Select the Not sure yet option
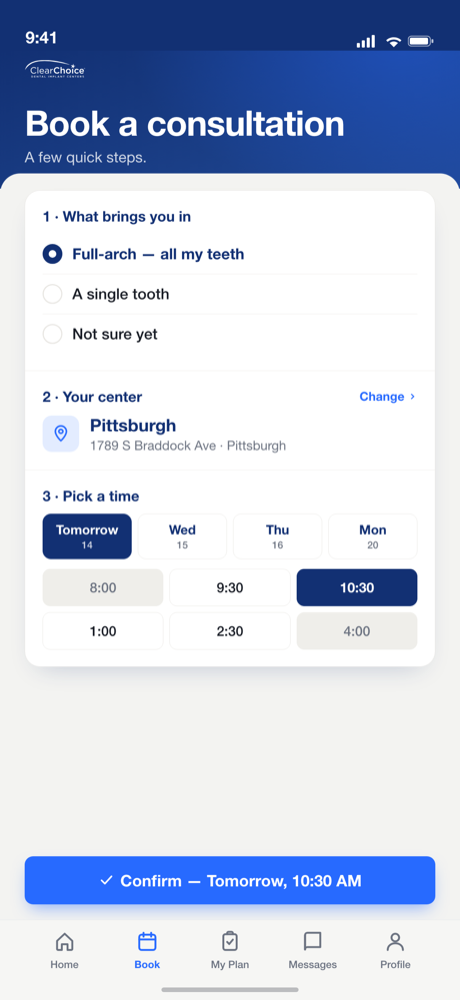Viewport: 460px width, 1000px height. [x=230, y=334]
